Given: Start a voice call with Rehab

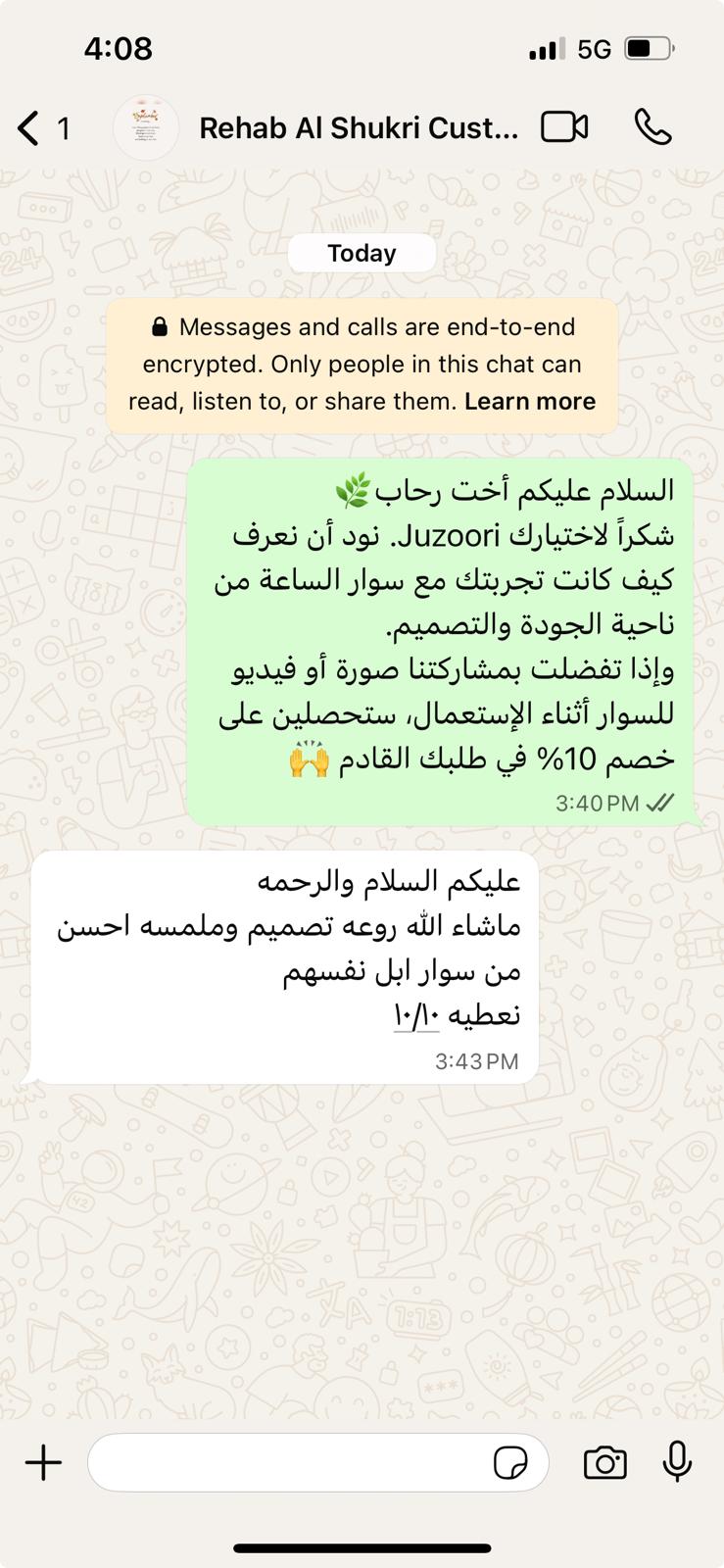Looking at the screenshot, I should (652, 127).
